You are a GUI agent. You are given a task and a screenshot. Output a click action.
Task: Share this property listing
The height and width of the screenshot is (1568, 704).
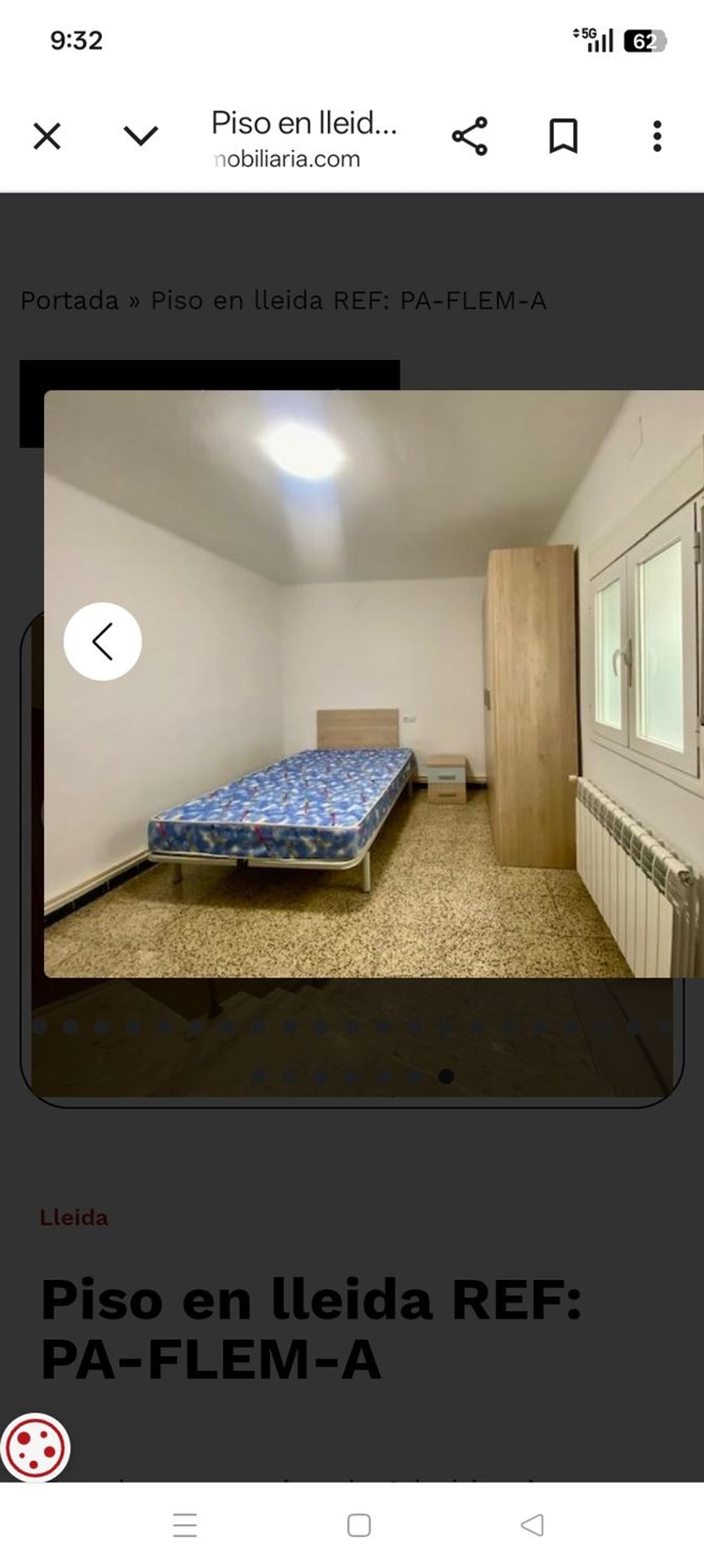click(469, 136)
